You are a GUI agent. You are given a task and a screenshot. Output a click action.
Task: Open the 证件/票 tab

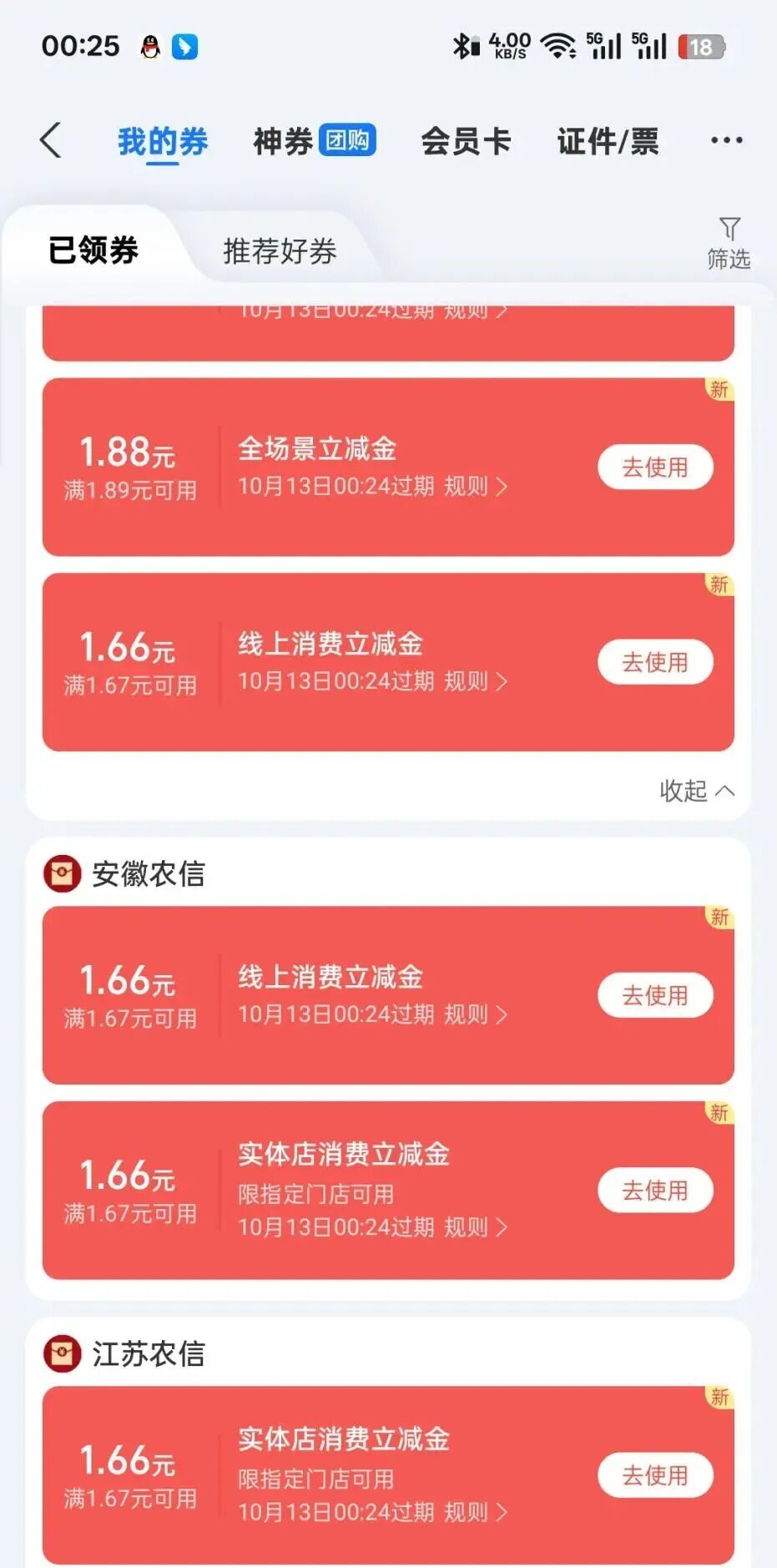point(608,141)
